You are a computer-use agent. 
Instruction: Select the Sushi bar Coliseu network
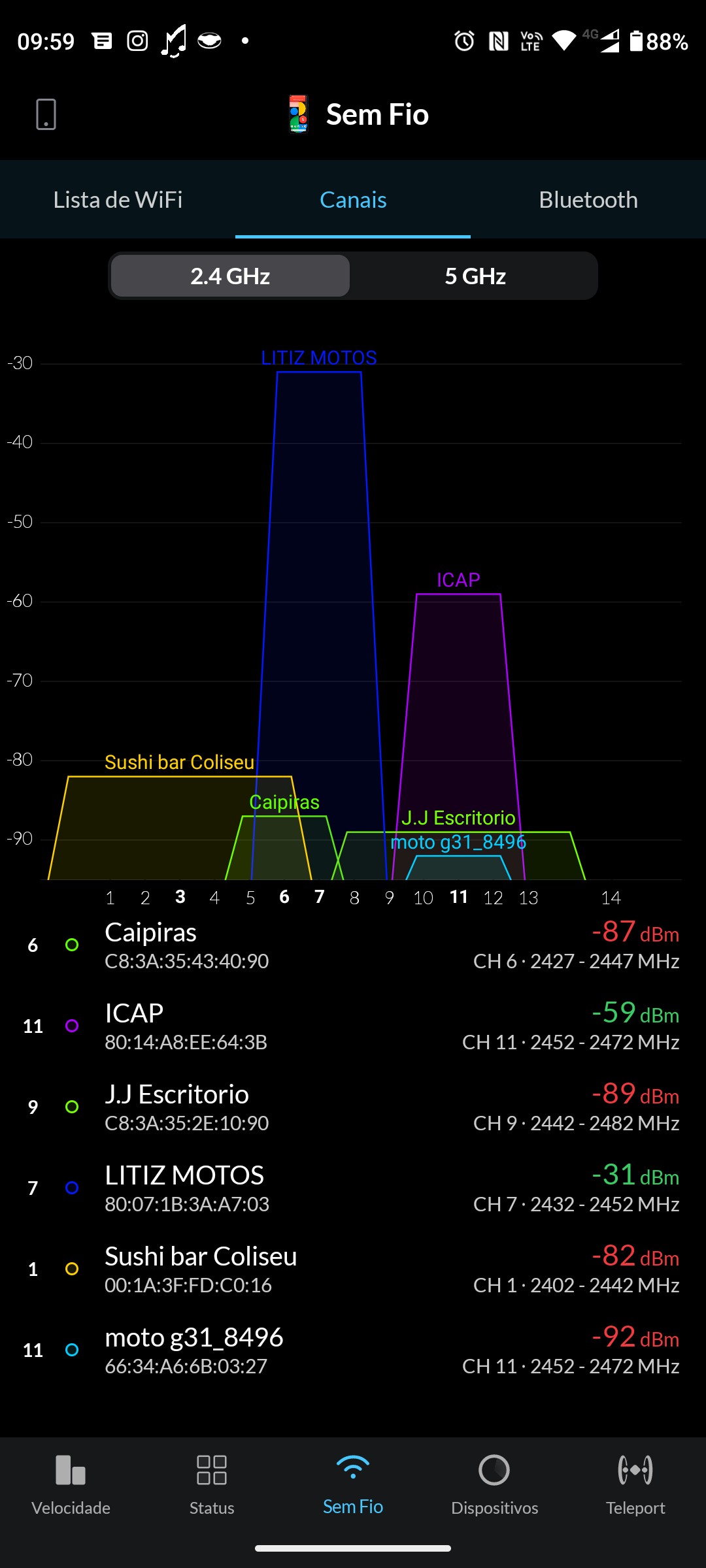(x=353, y=1269)
